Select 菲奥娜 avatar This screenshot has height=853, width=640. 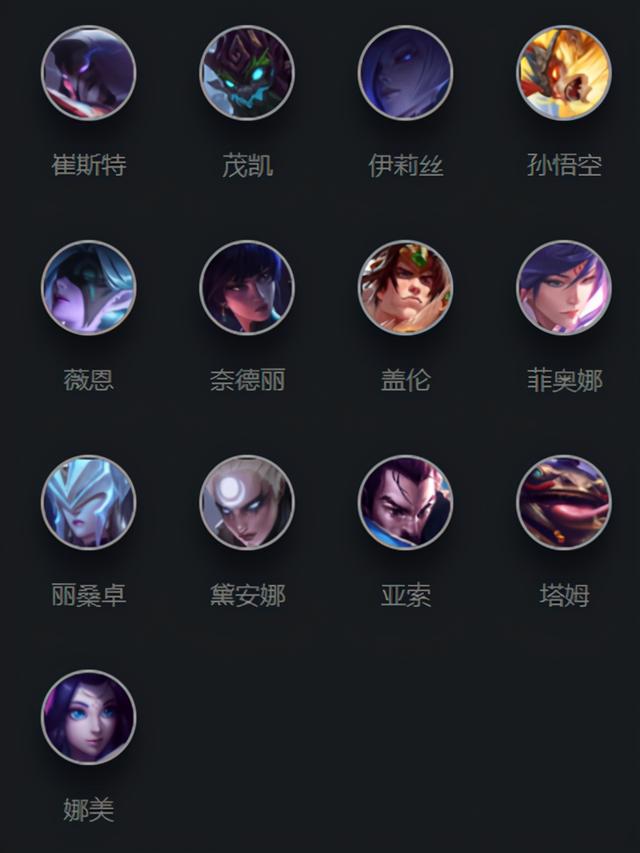(564, 288)
